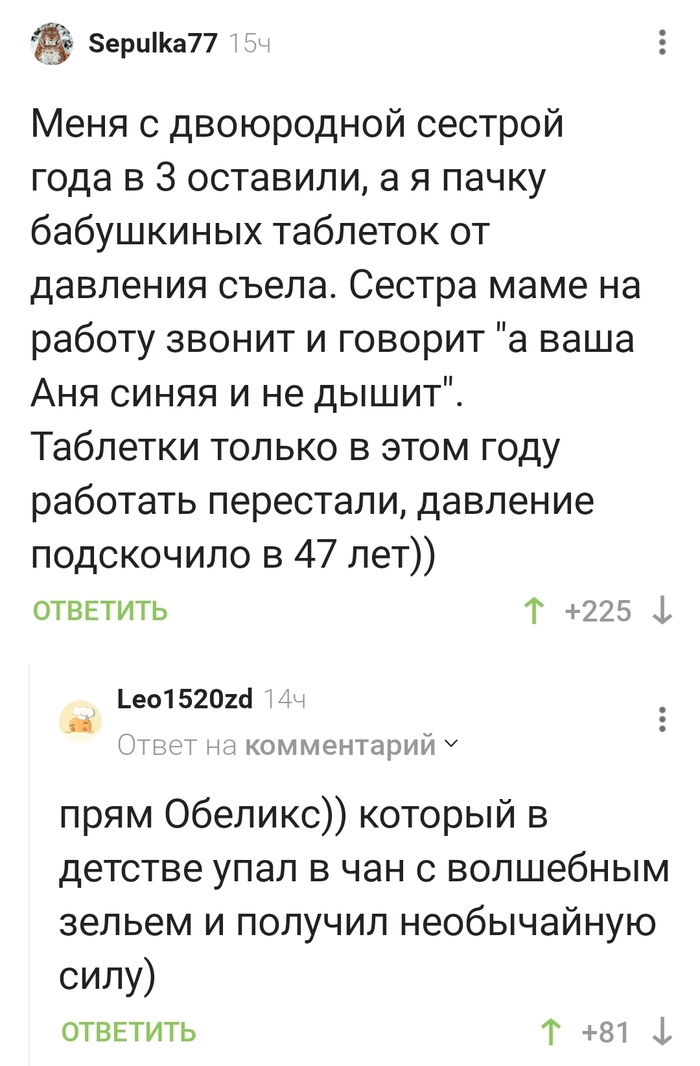
Task: Upvote Sepulka77's comment
Action: click(x=536, y=610)
